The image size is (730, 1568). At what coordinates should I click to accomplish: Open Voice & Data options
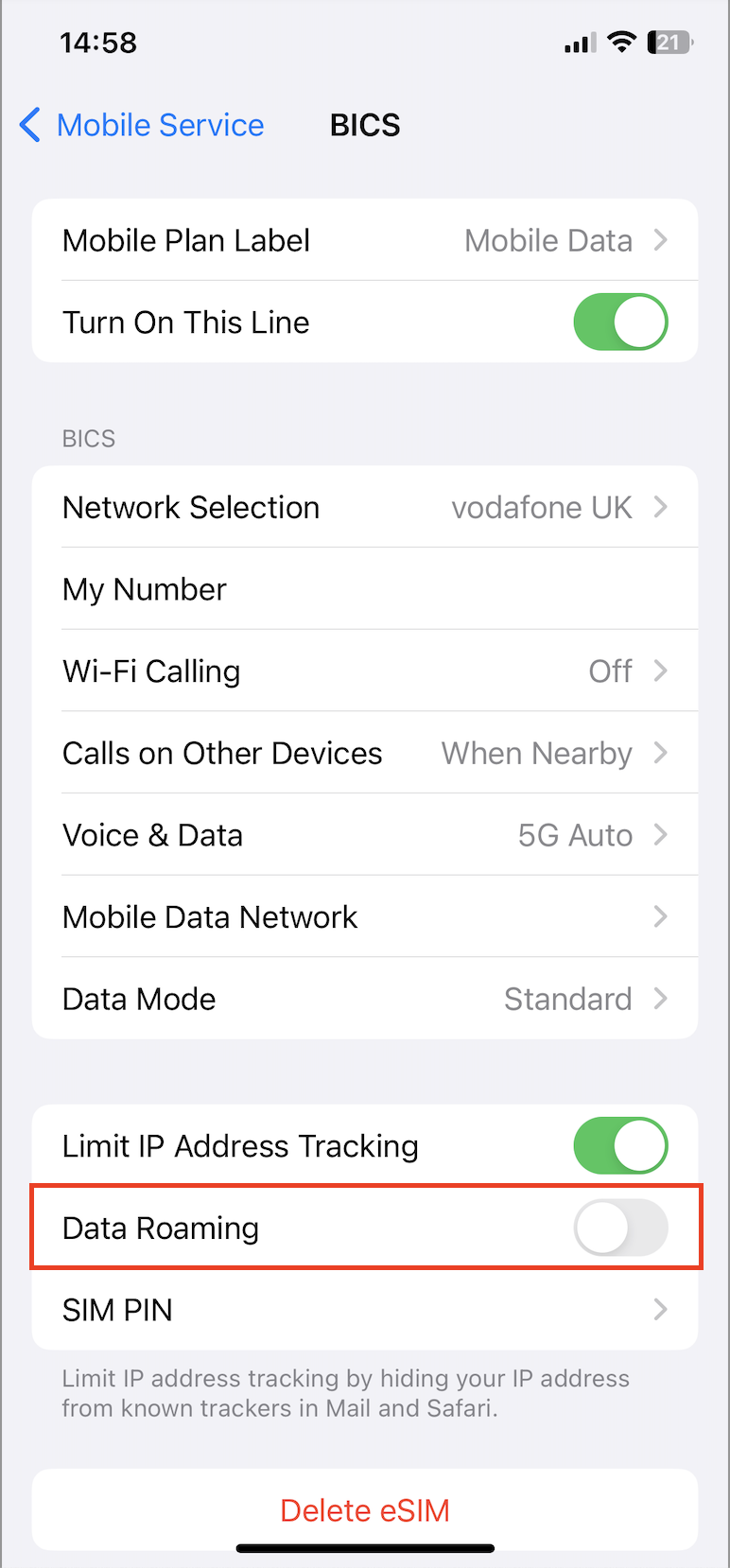point(365,835)
